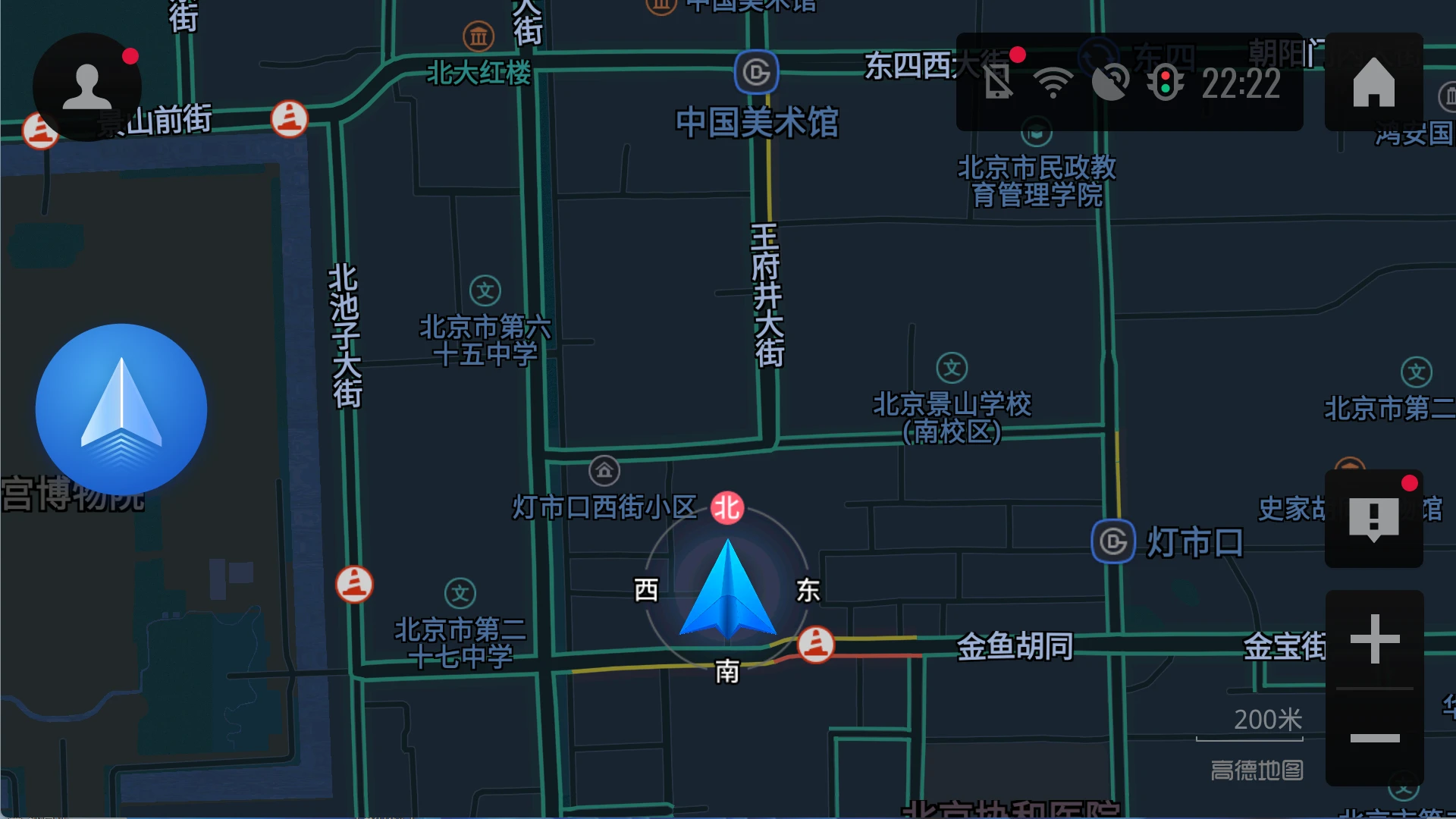Open the user profile avatar

pyautogui.click(x=86, y=86)
